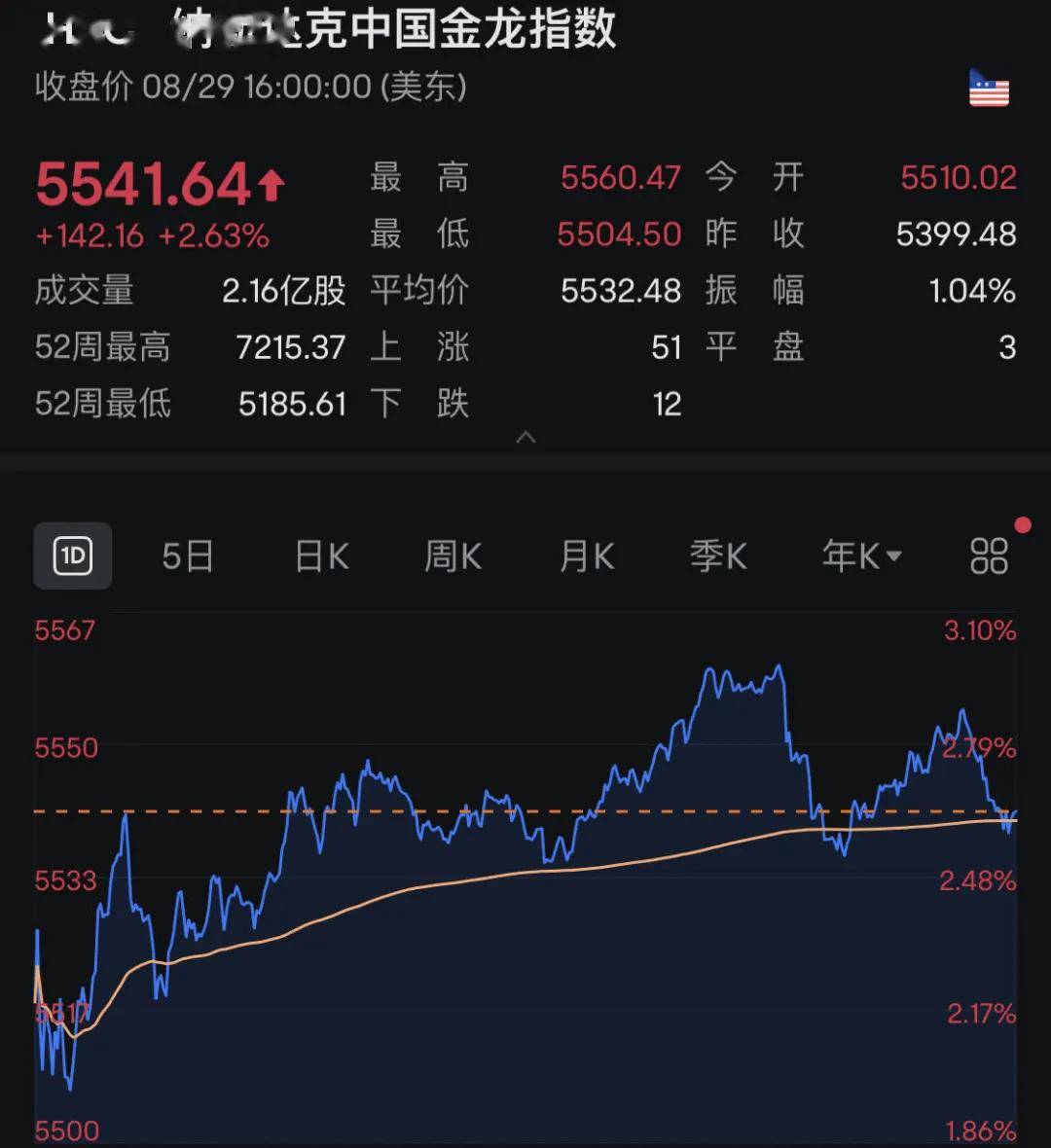Open the chart options grid icon
1051x1148 pixels.
(x=989, y=556)
